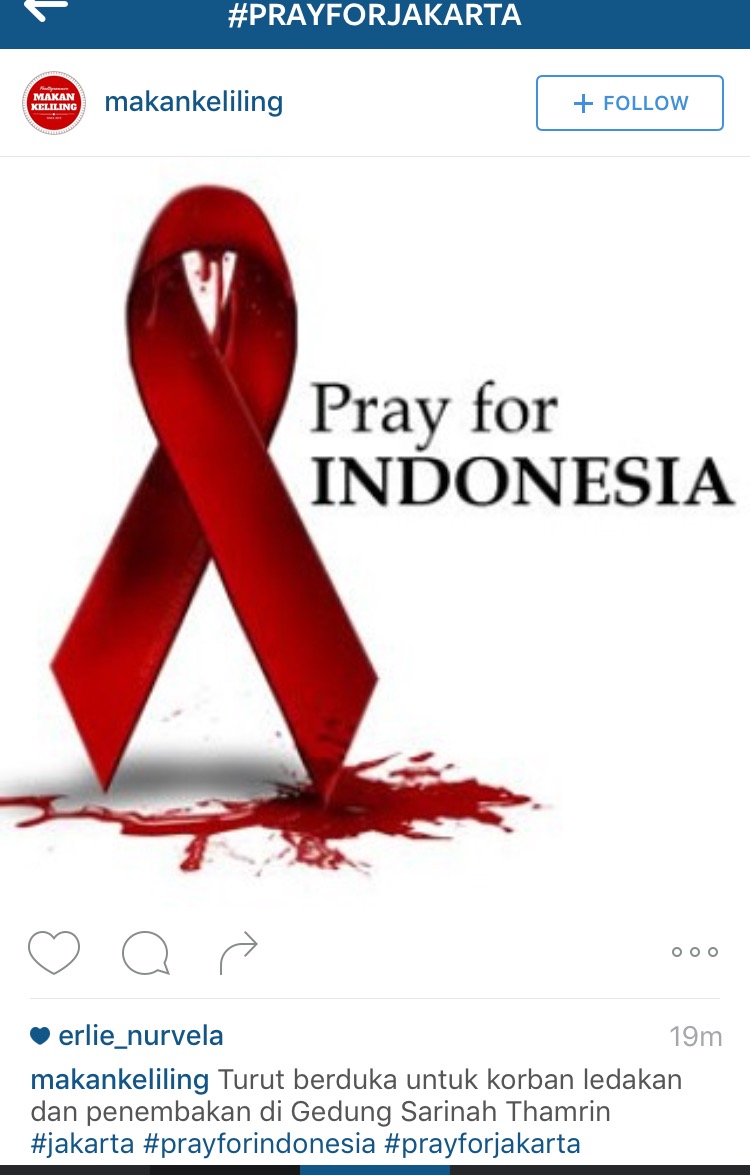The height and width of the screenshot is (1175, 750).
Task: Tap the makankeliling username in the caption
Action: point(120,1080)
